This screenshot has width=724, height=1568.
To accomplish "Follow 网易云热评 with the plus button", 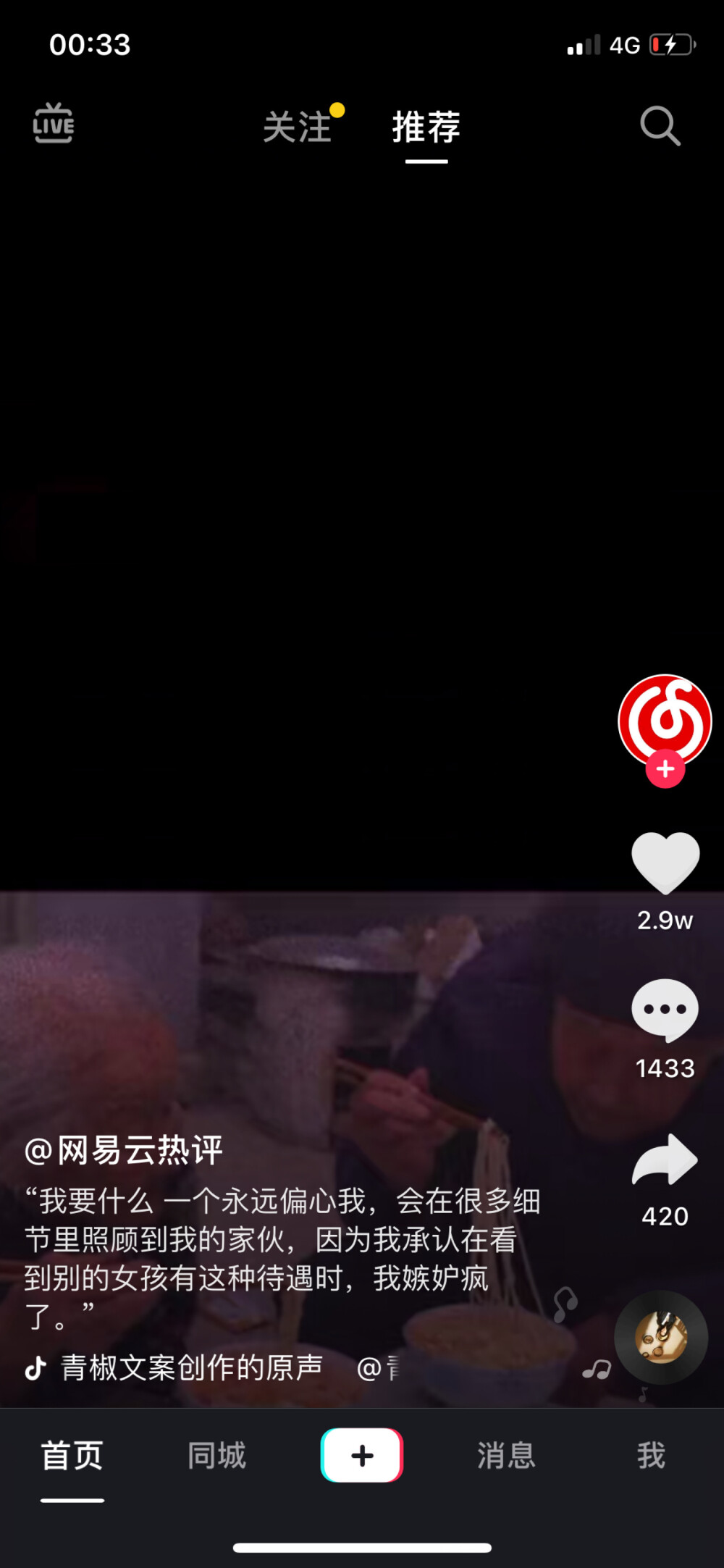I will click(x=665, y=770).
